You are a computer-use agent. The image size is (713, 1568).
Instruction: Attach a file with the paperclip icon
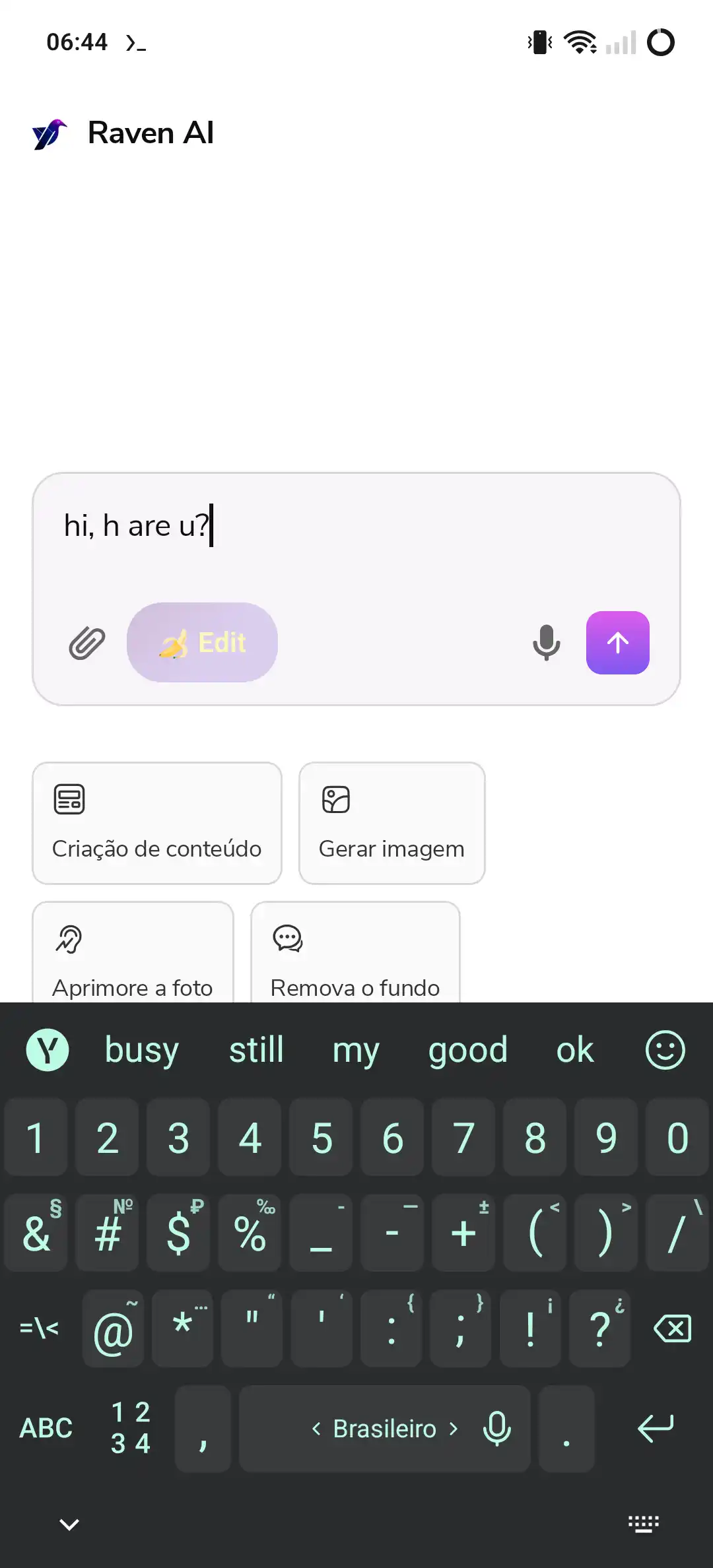(x=87, y=643)
